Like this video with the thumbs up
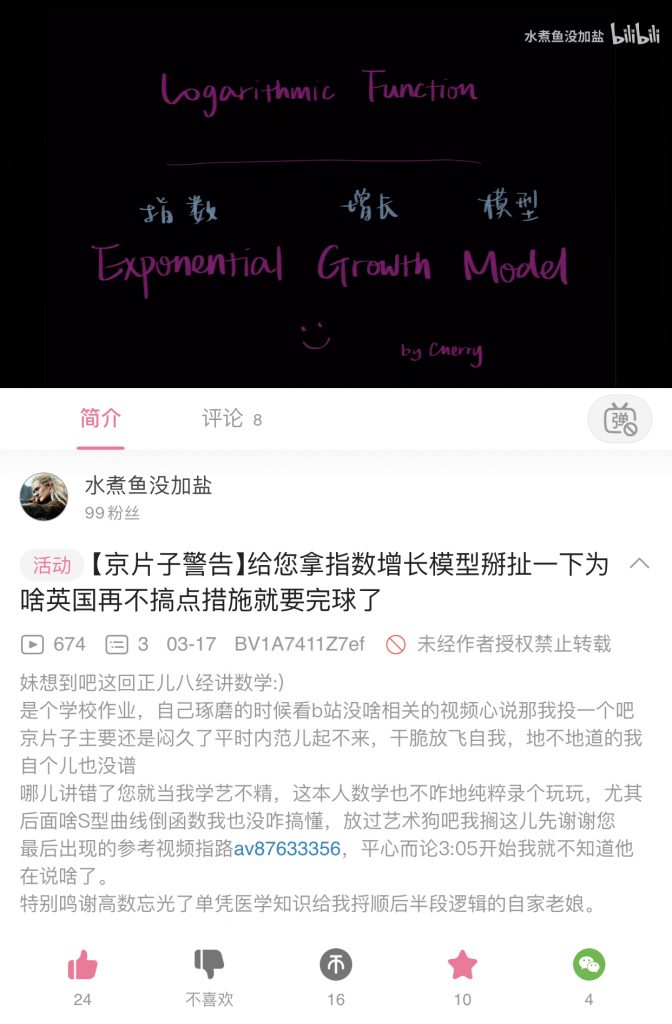 pyautogui.click(x=82, y=965)
